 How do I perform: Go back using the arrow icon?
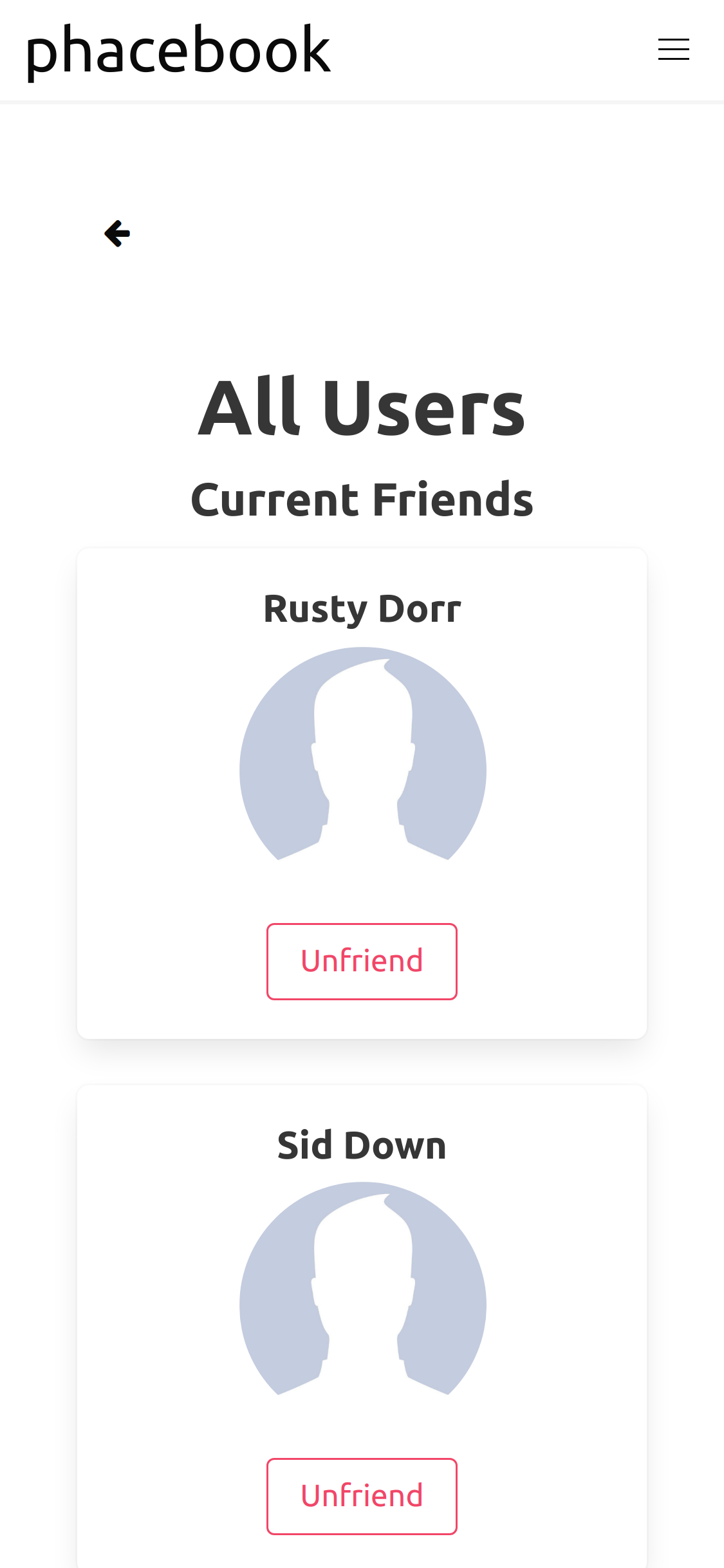coord(117,234)
